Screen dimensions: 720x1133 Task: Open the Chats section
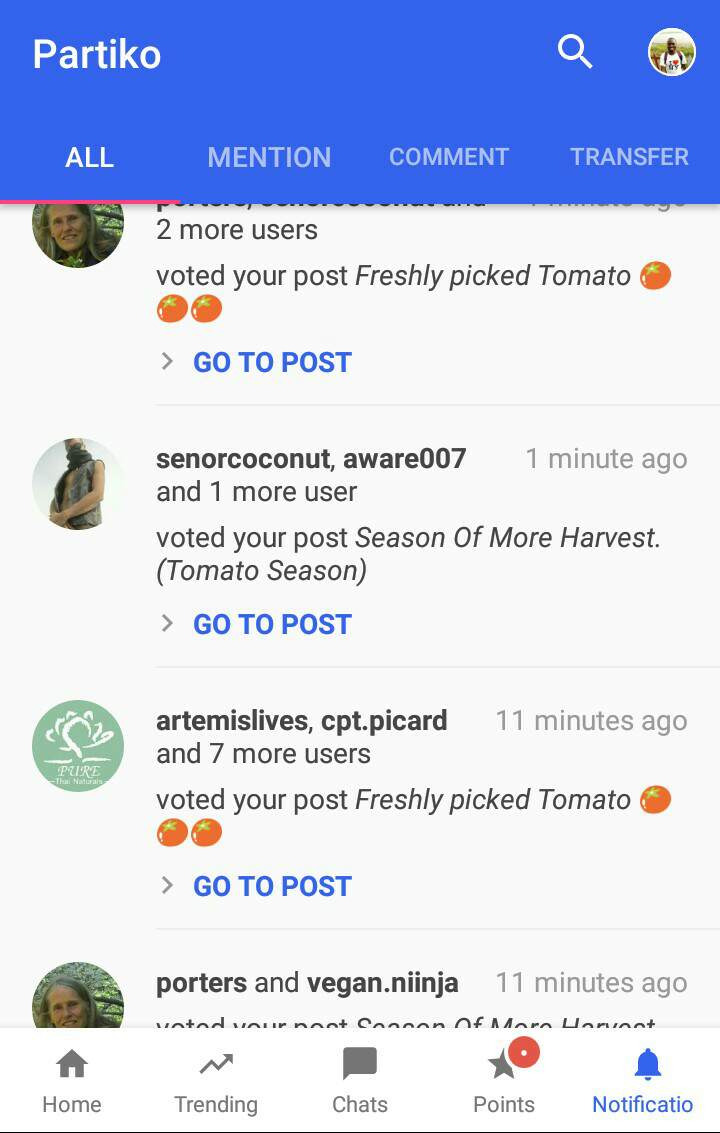click(x=360, y=1080)
